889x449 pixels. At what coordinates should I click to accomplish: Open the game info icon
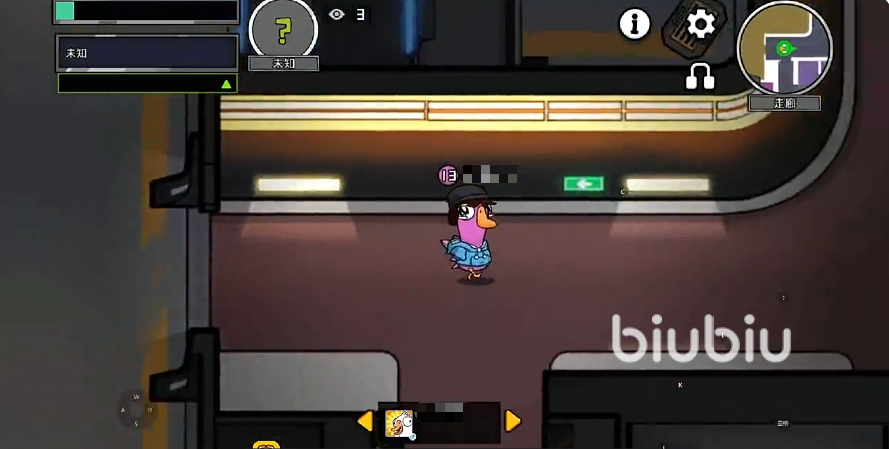pyautogui.click(x=634, y=23)
